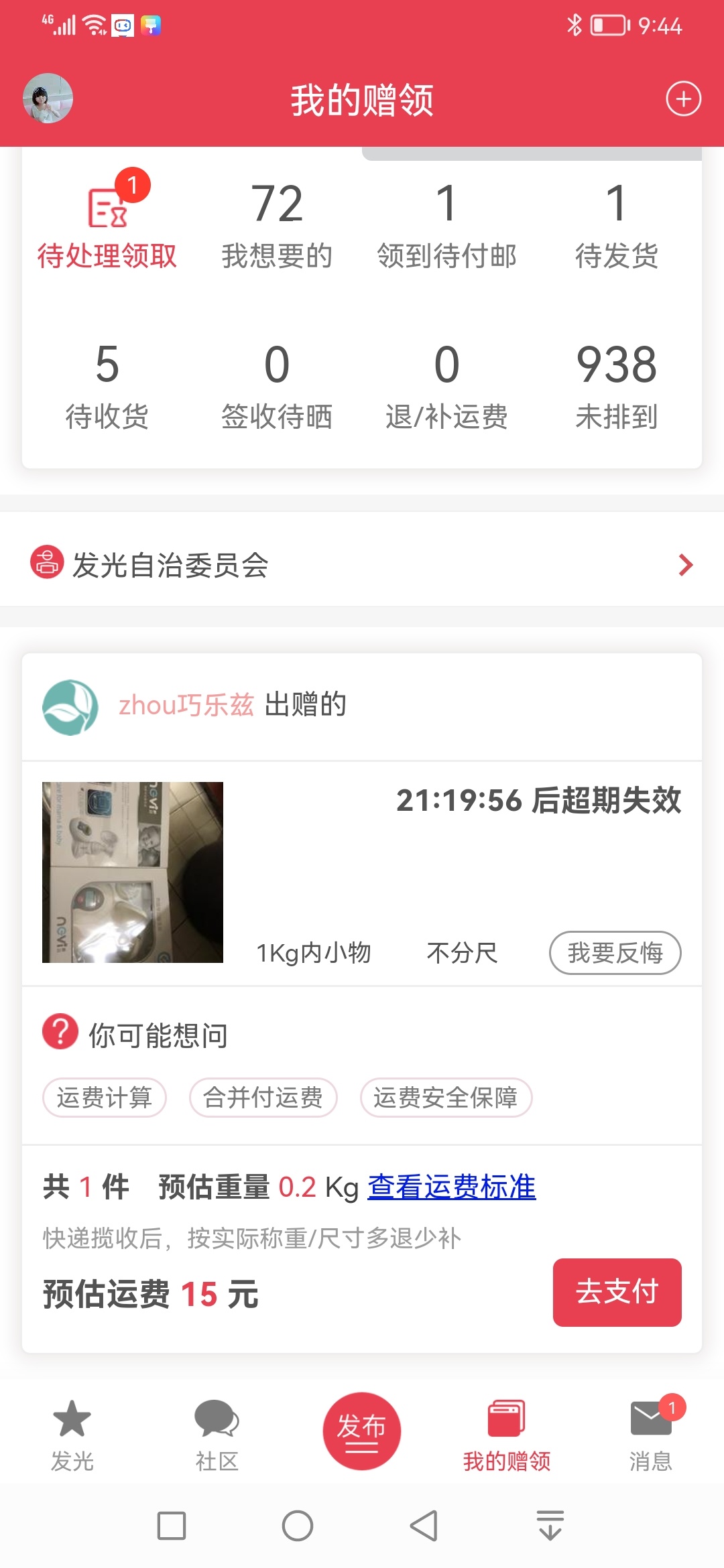This screenshot has height=1568, width=724.
Task: Tap the 合并付运费 chip
Action: [263, 1098]
